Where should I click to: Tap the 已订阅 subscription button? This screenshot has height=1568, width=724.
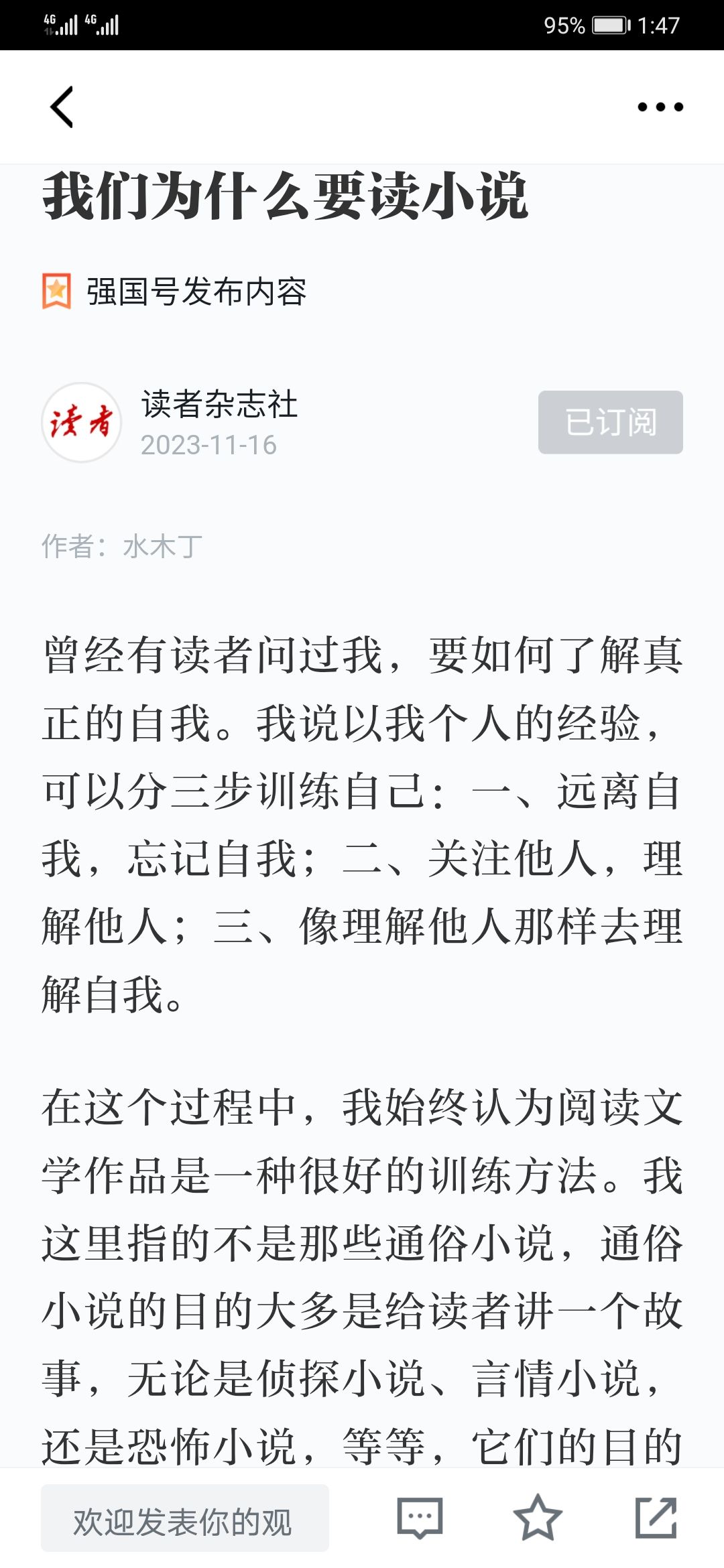[x=610, y=422]
